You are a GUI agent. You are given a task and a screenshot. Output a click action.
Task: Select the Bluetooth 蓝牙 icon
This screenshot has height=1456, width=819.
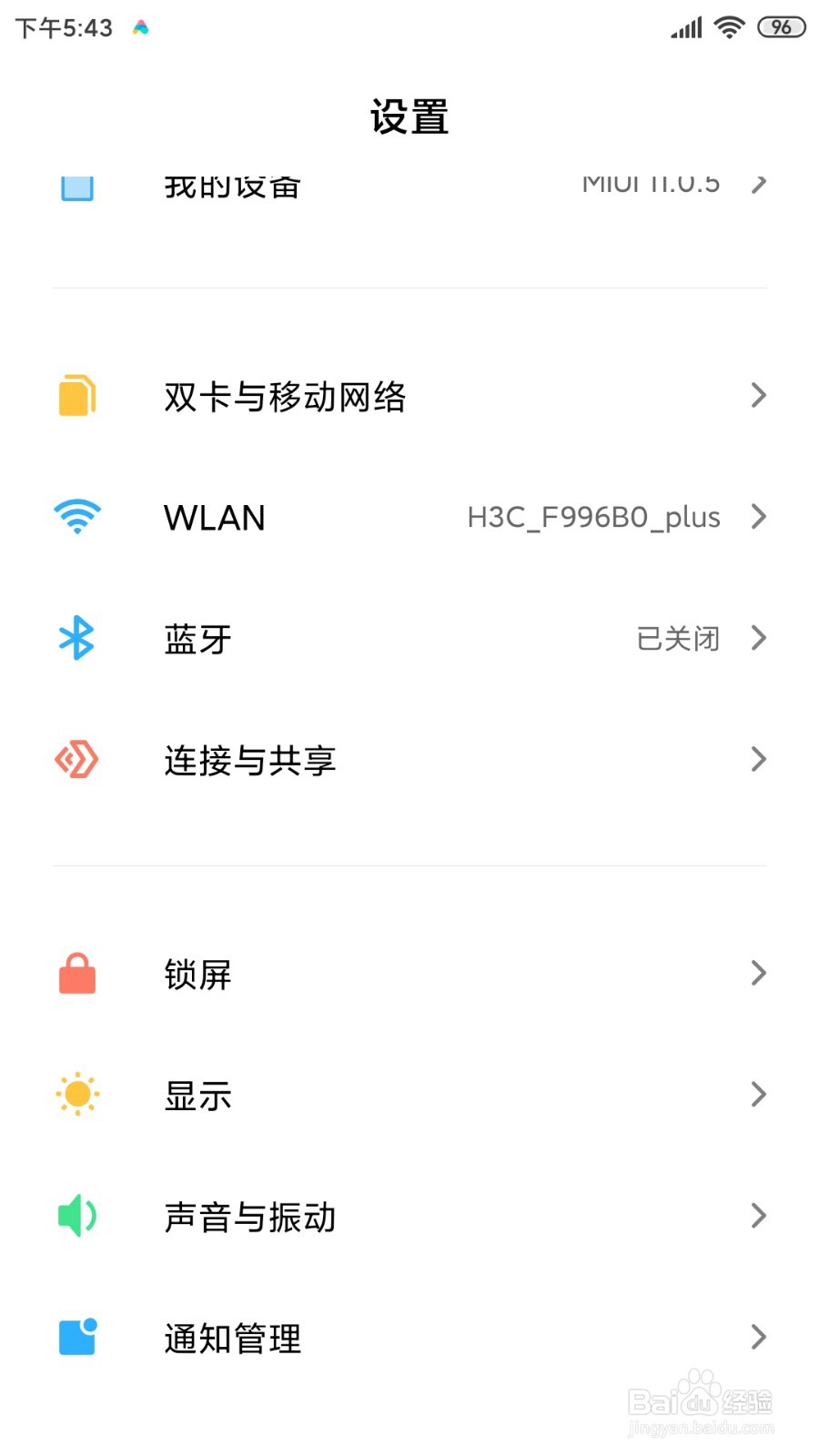tap(76, 638)
